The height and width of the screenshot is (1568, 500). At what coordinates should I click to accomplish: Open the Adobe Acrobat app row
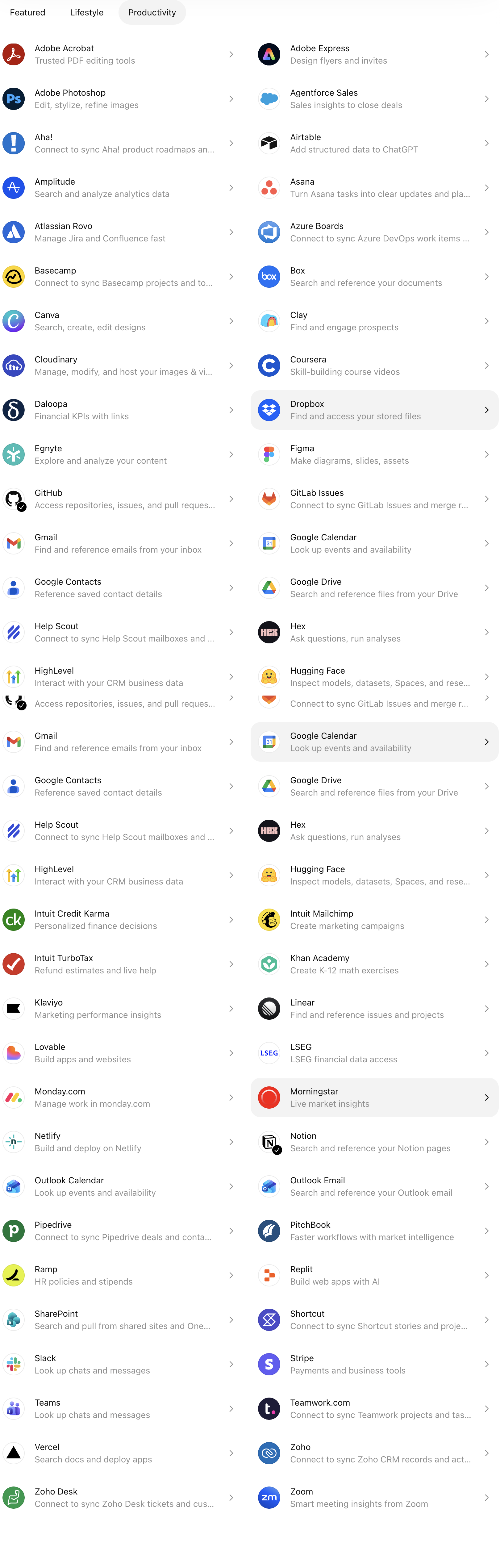coord(119,55)
